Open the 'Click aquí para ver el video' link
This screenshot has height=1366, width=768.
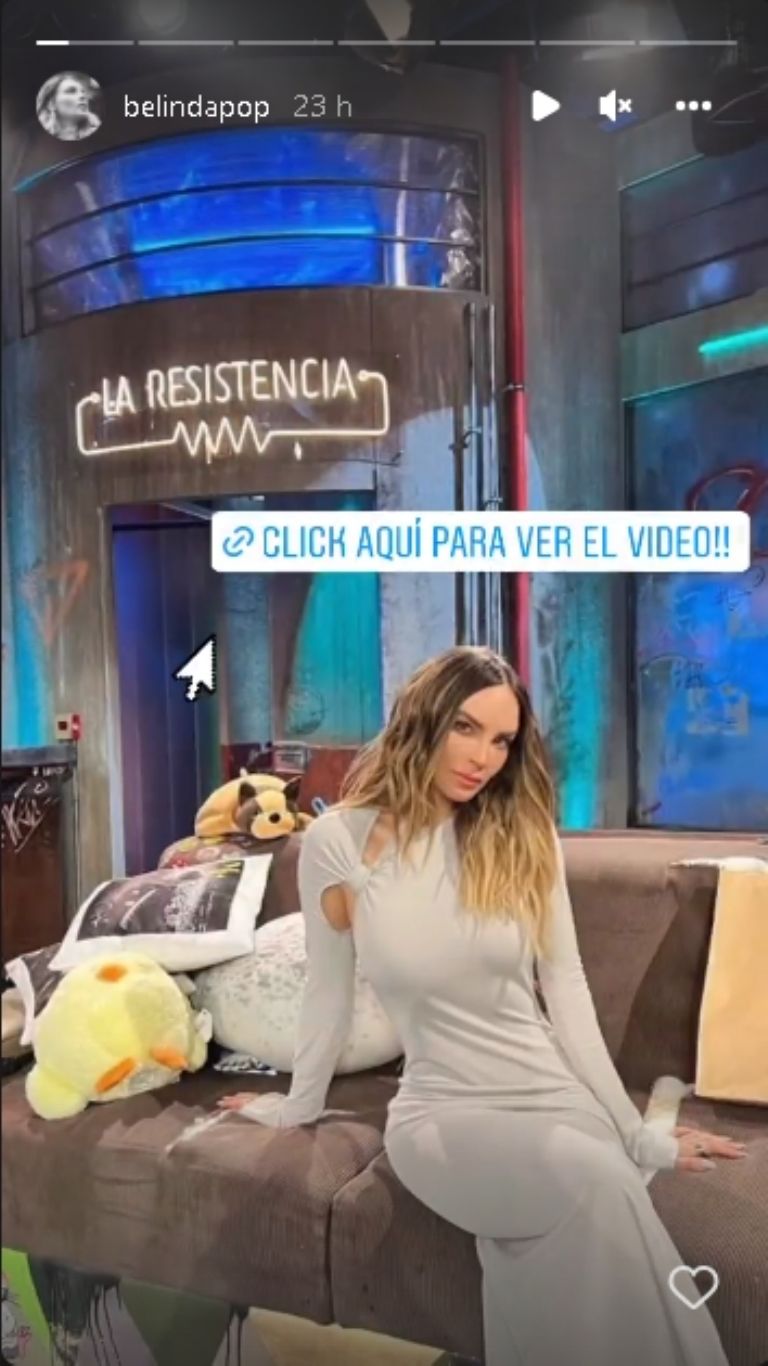pyautogui.click(x=481, y=542)
